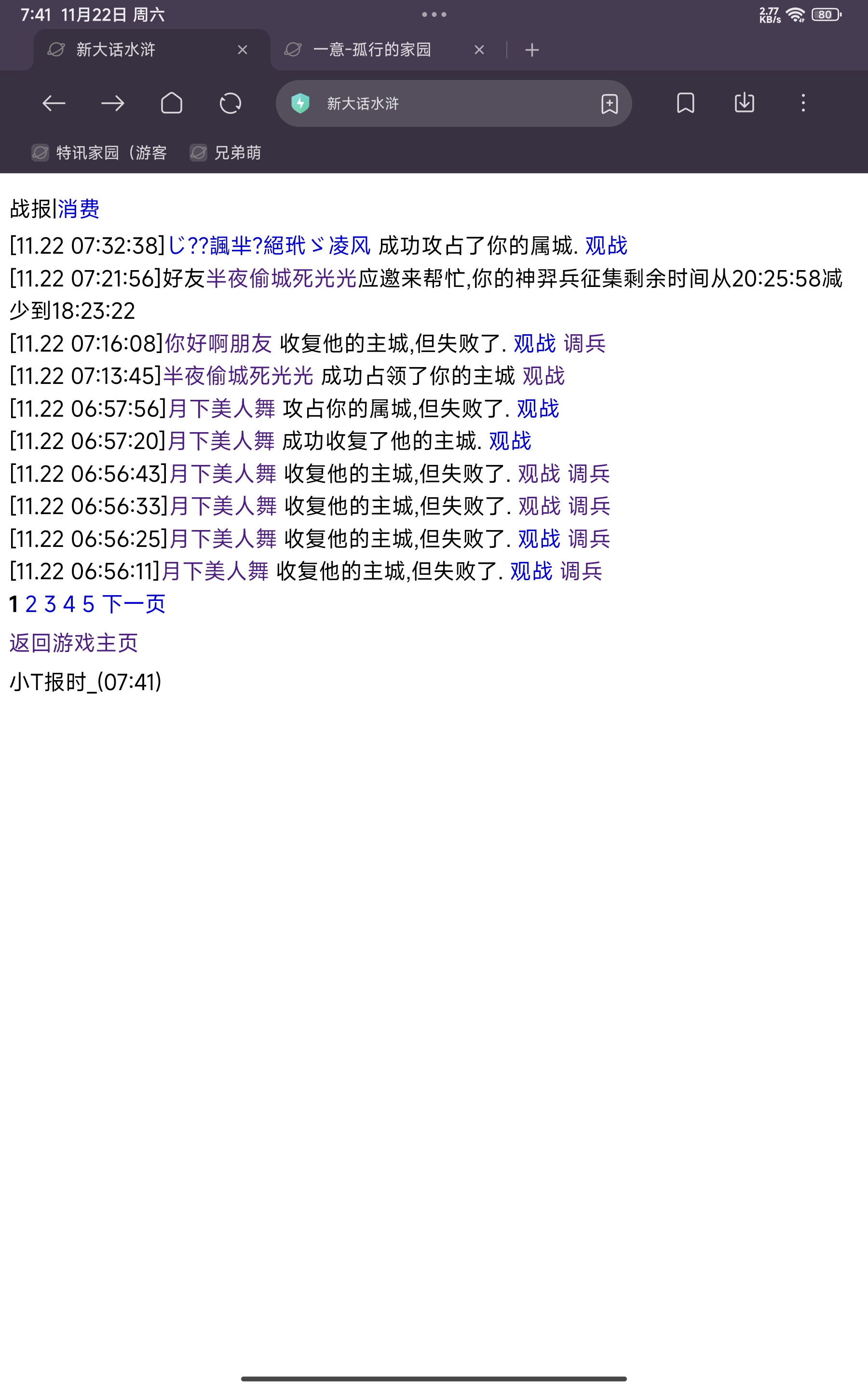Go to browser home page

point(172,103)
